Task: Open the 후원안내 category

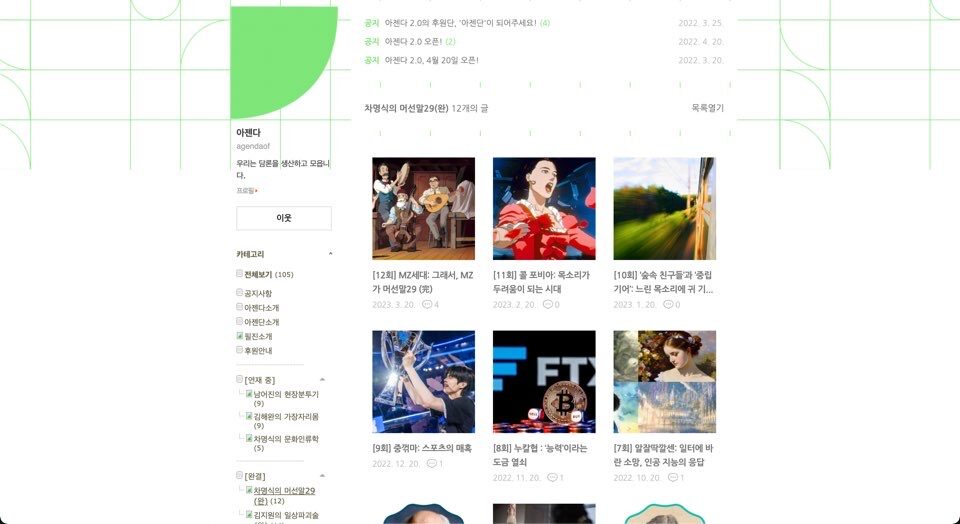Action: click(257, 351)
